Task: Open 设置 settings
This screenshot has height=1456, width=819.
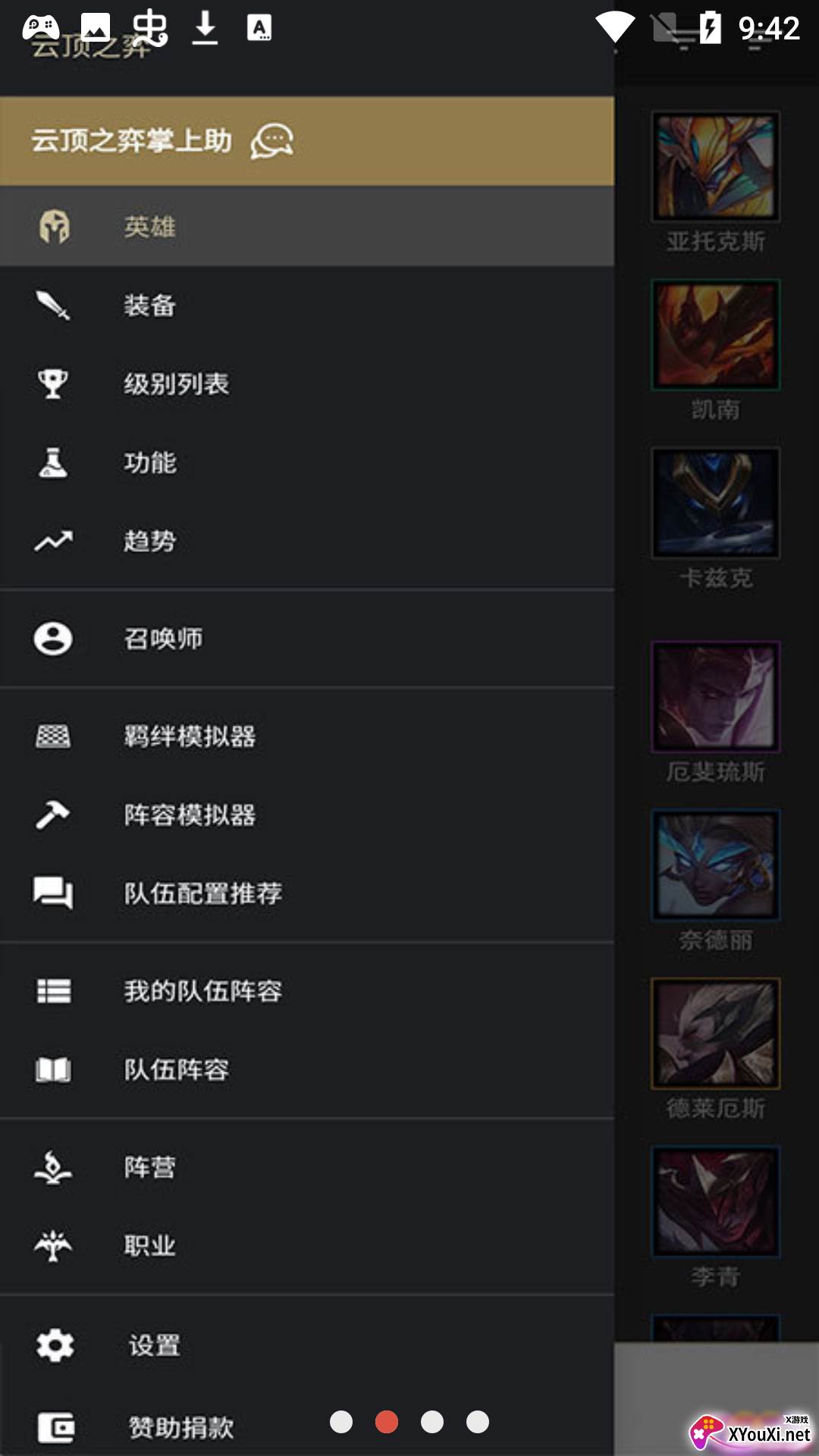Action: coord(155,1346)
